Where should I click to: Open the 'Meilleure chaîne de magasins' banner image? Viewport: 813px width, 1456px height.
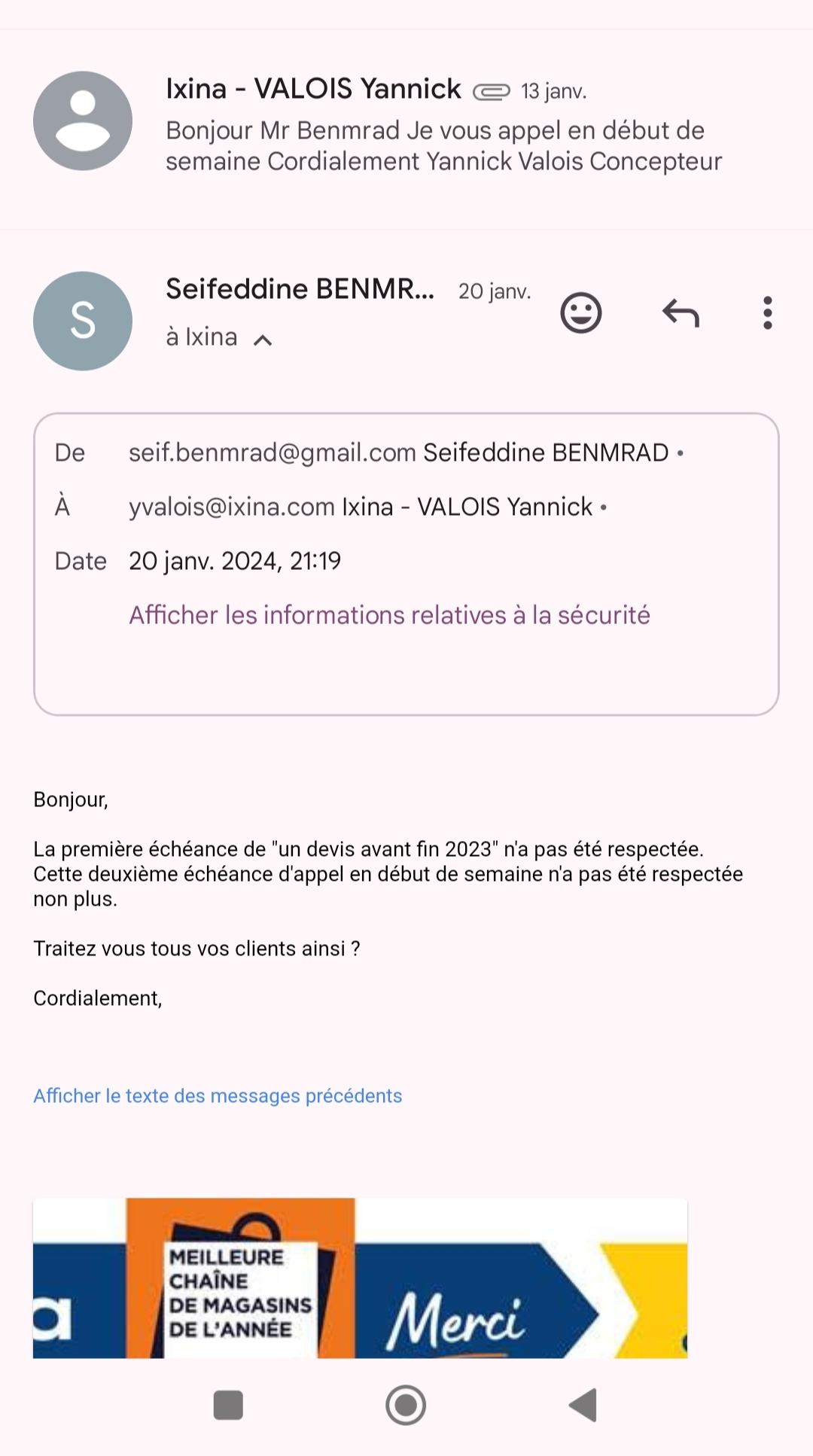pos(360,1278)
